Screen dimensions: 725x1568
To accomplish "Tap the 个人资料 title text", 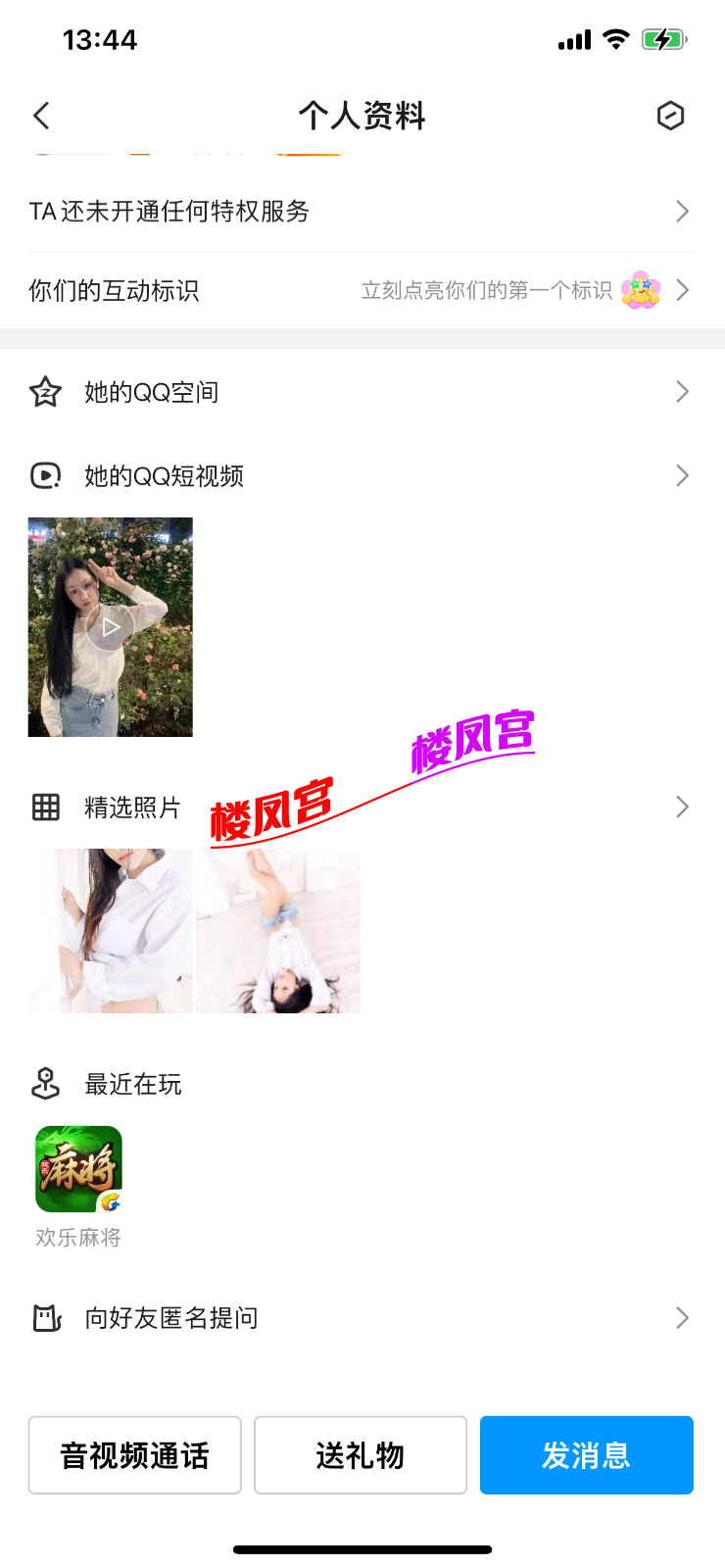I will pos(362,115).
